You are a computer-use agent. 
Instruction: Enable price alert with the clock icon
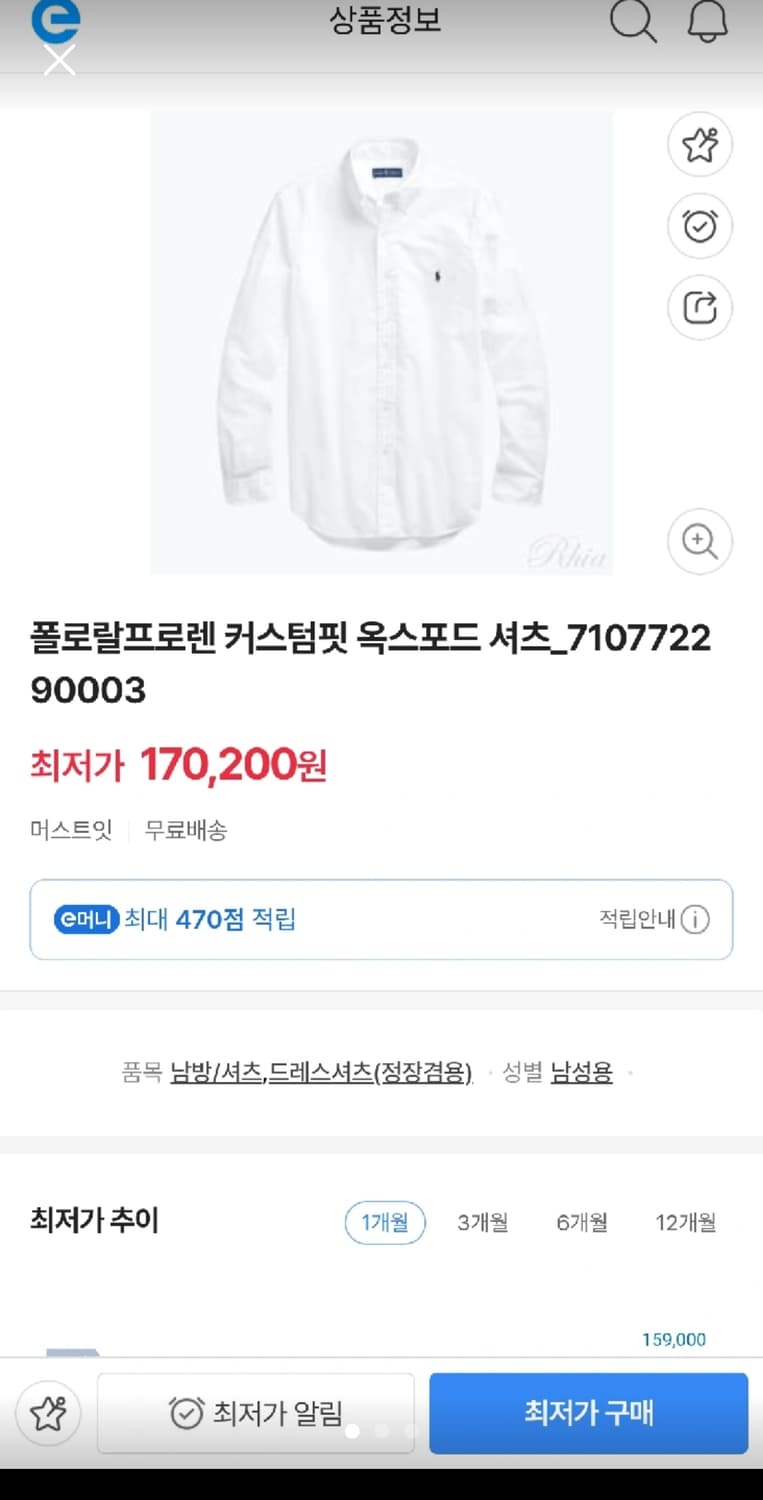[x=699, y=226]
